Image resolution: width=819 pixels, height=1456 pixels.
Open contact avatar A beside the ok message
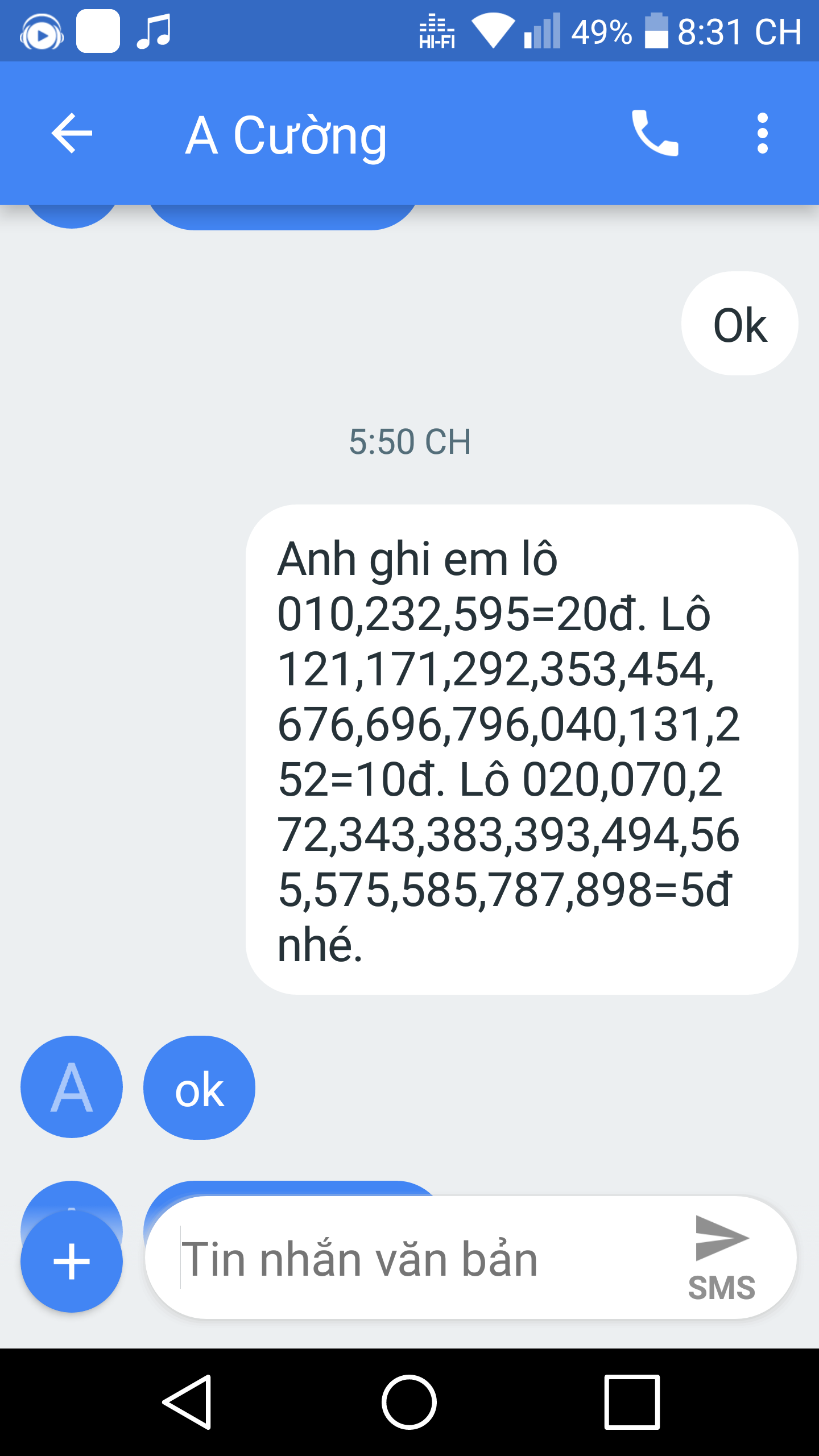tap(72, 1087)
